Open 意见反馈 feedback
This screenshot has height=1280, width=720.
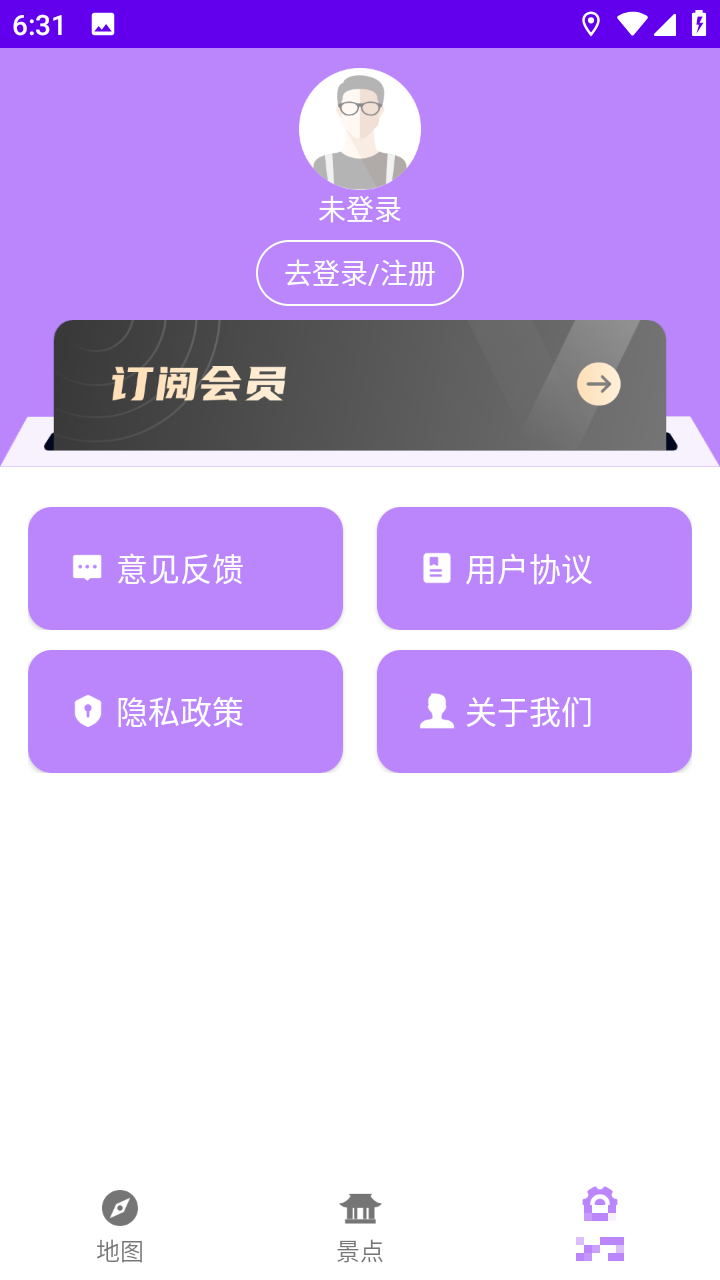(185, 568)
